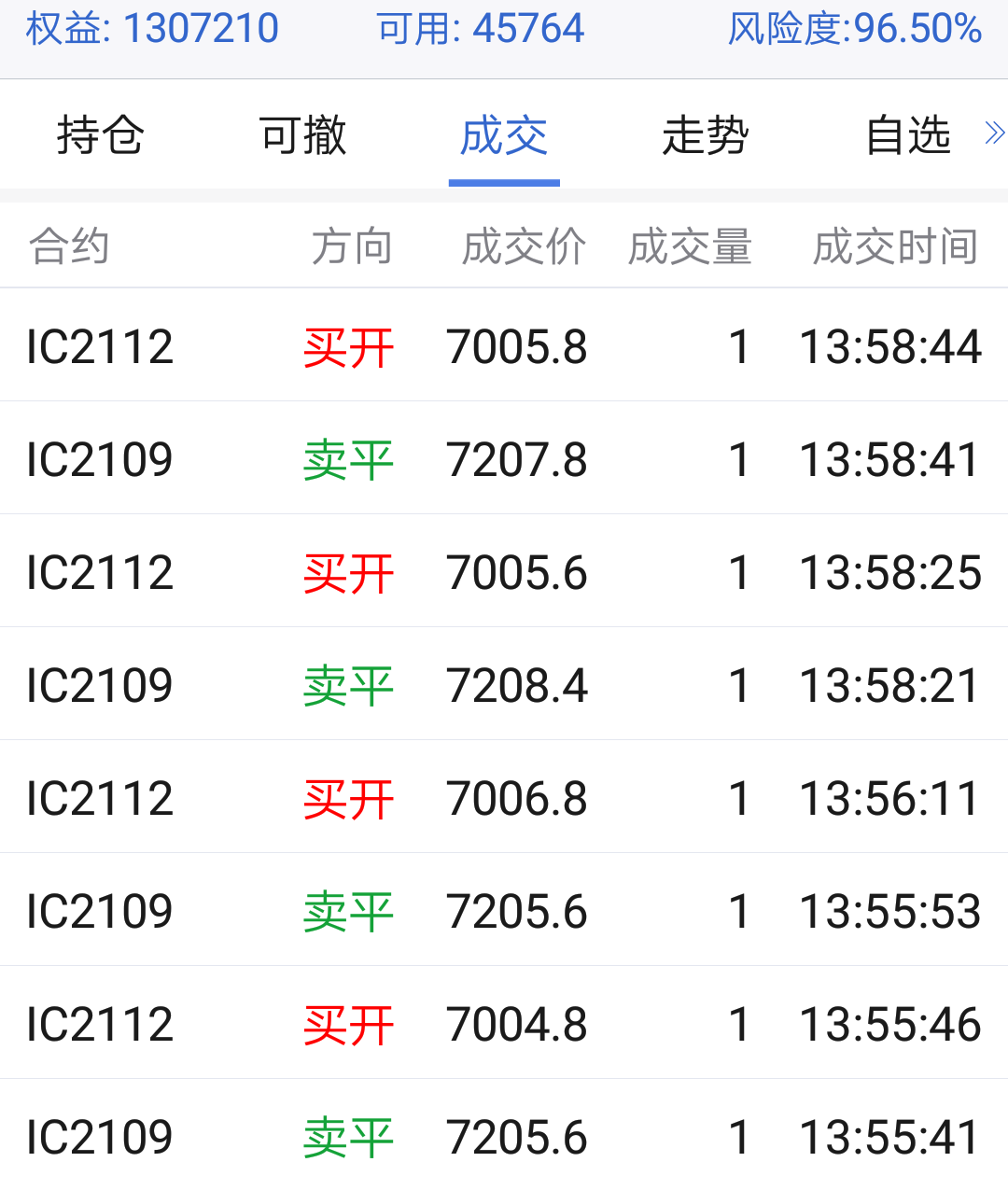The width and height of the screenshot is (1008, 1190).
Task: Open the 可撤 tab
Action: point(302,135)
